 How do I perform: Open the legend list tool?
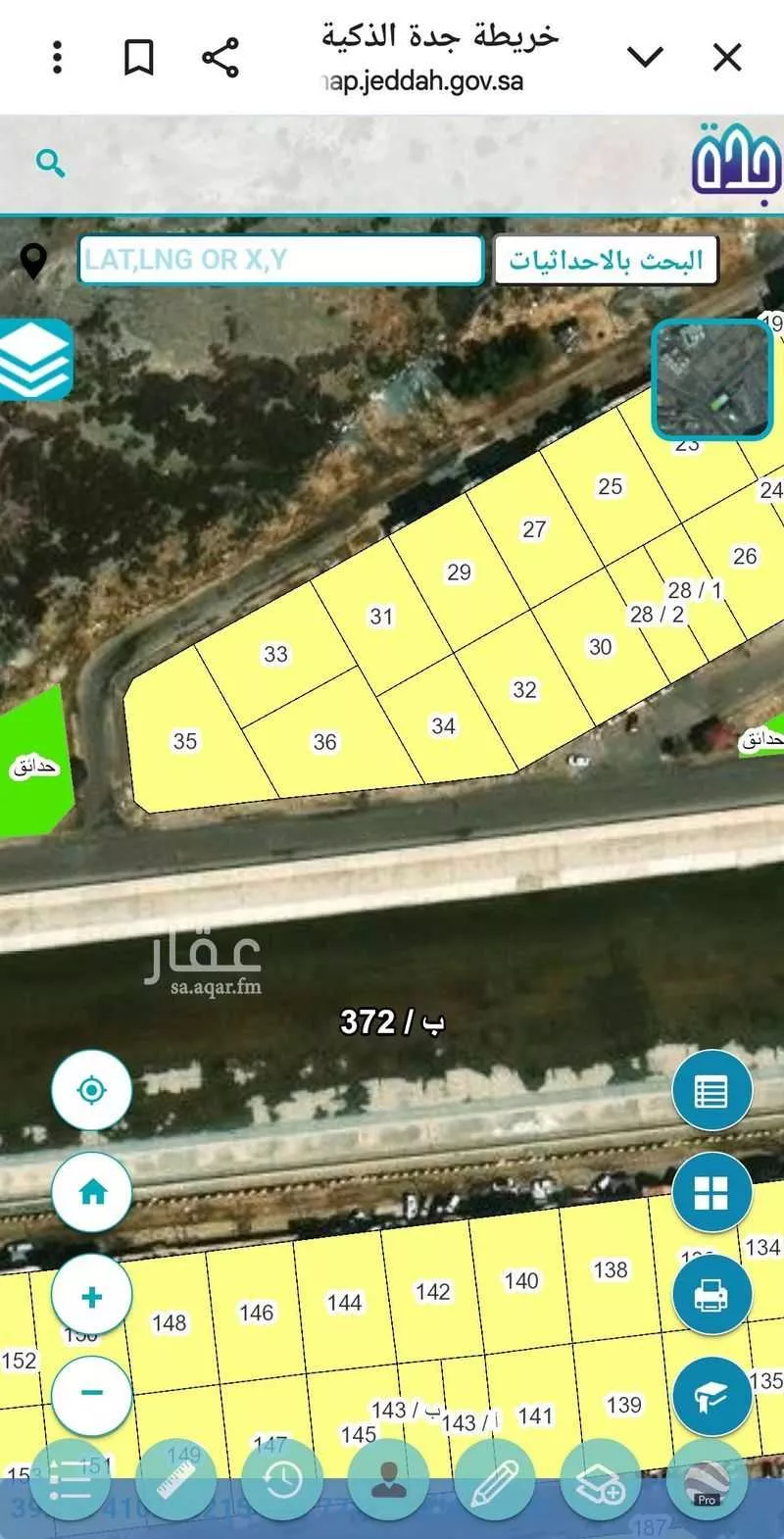(70, 1480)
